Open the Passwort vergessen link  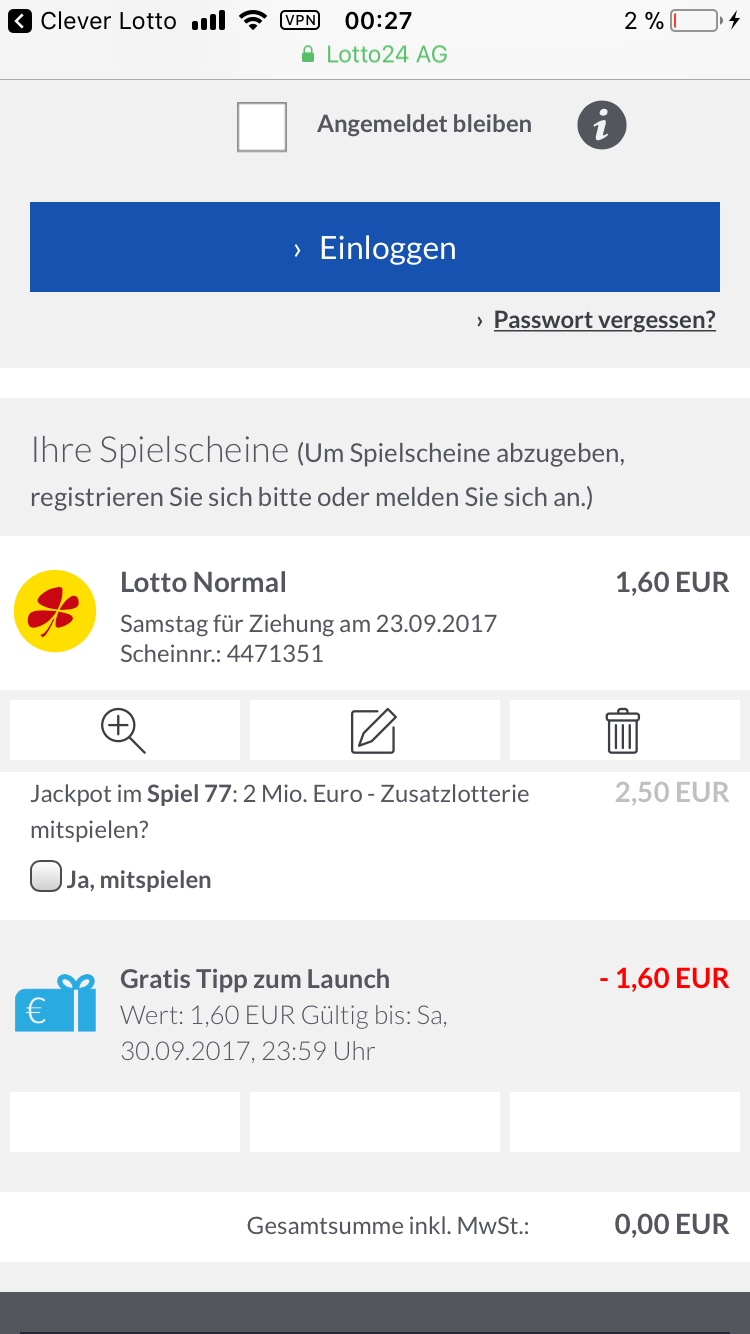click(604, 320)
